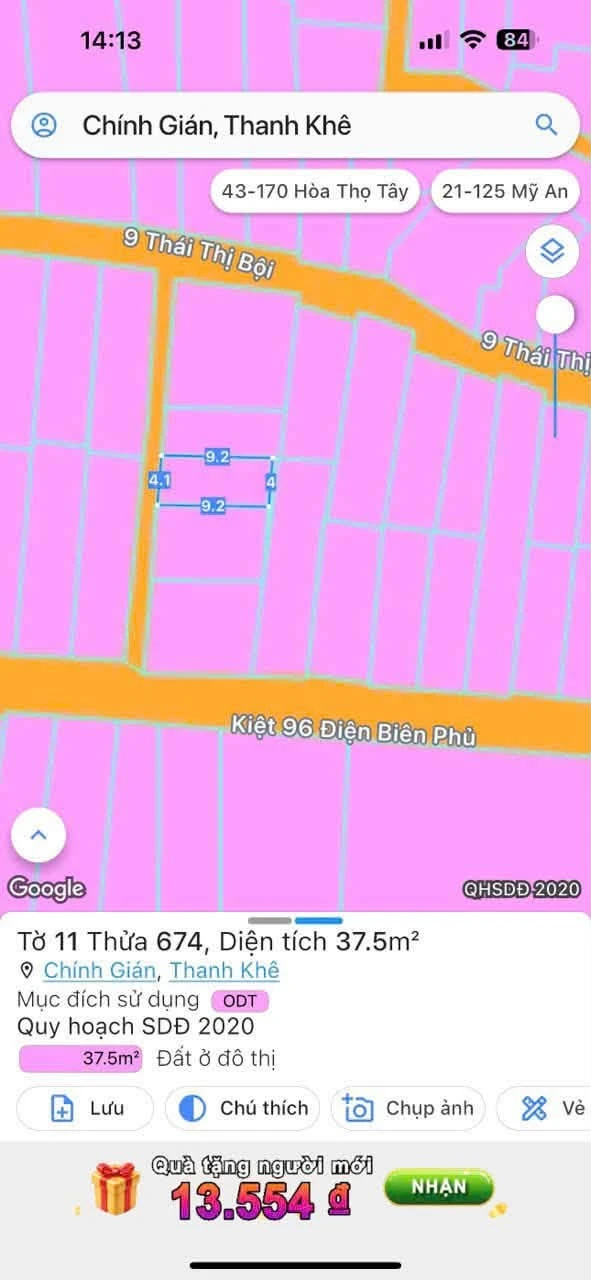
Task: Tap the Chính Gián, Thanh Khê search field
Action: click(295, 125)
